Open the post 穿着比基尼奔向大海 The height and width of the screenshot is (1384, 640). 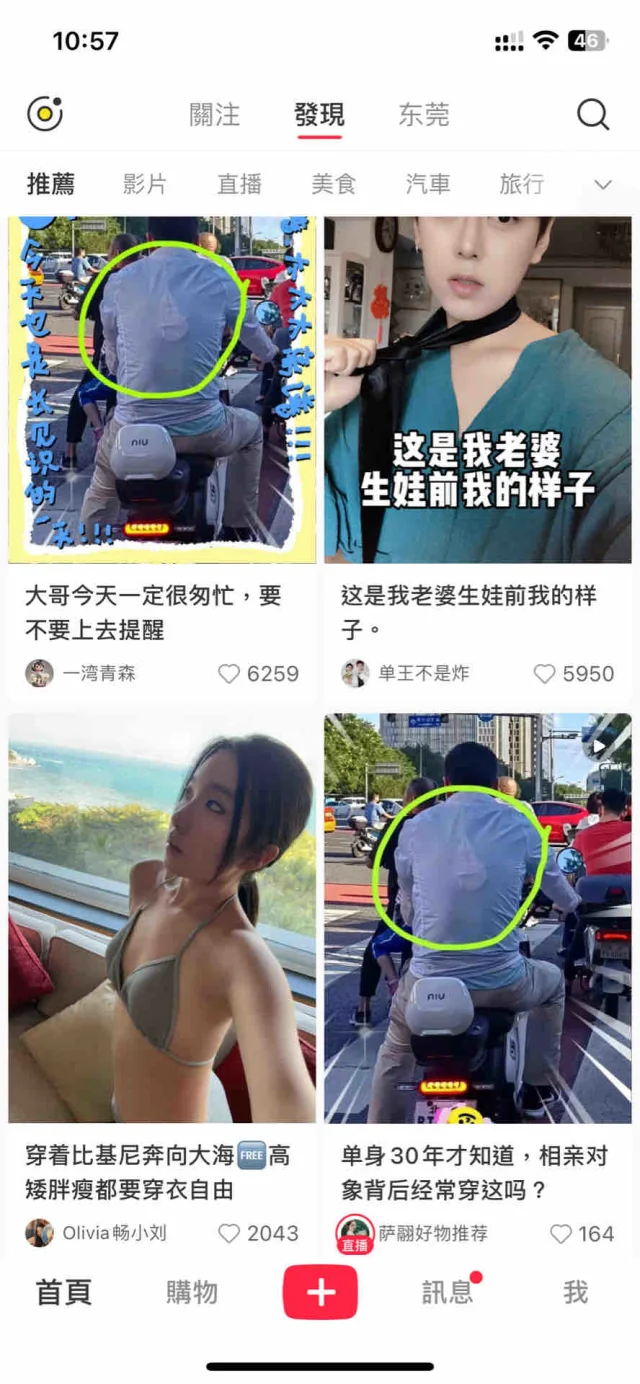(x=162, y=918)
